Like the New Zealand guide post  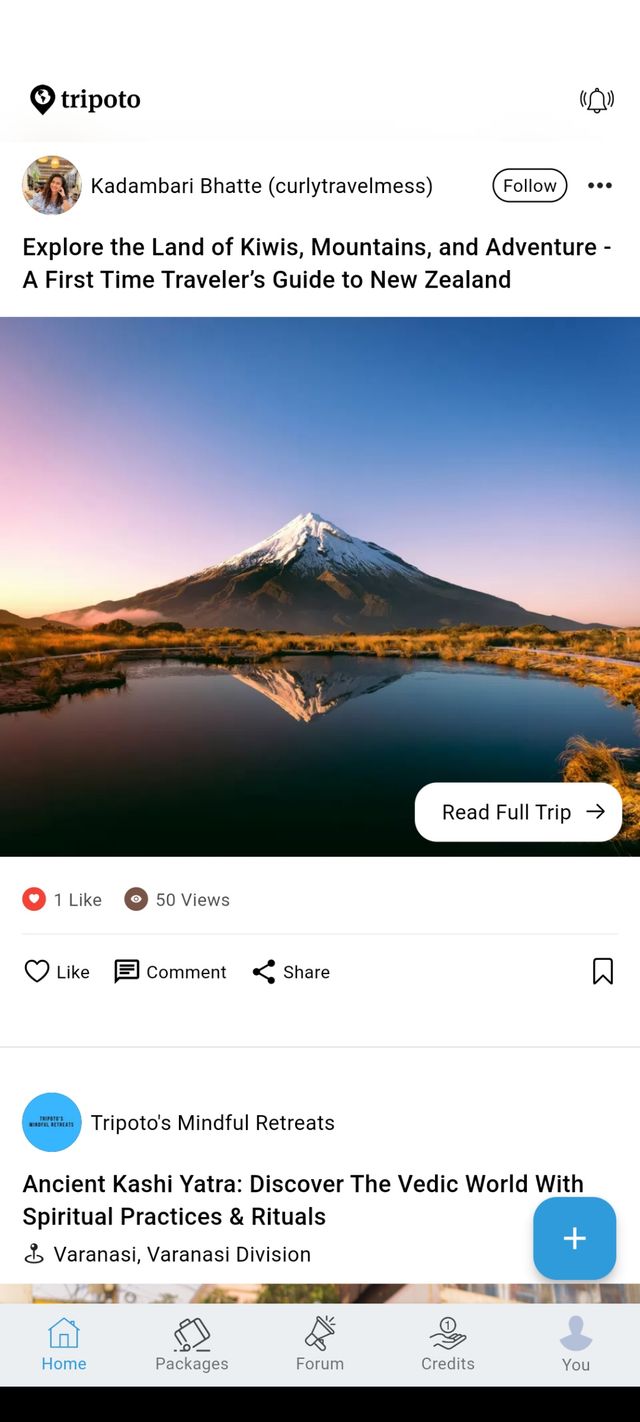pos(57,972)
